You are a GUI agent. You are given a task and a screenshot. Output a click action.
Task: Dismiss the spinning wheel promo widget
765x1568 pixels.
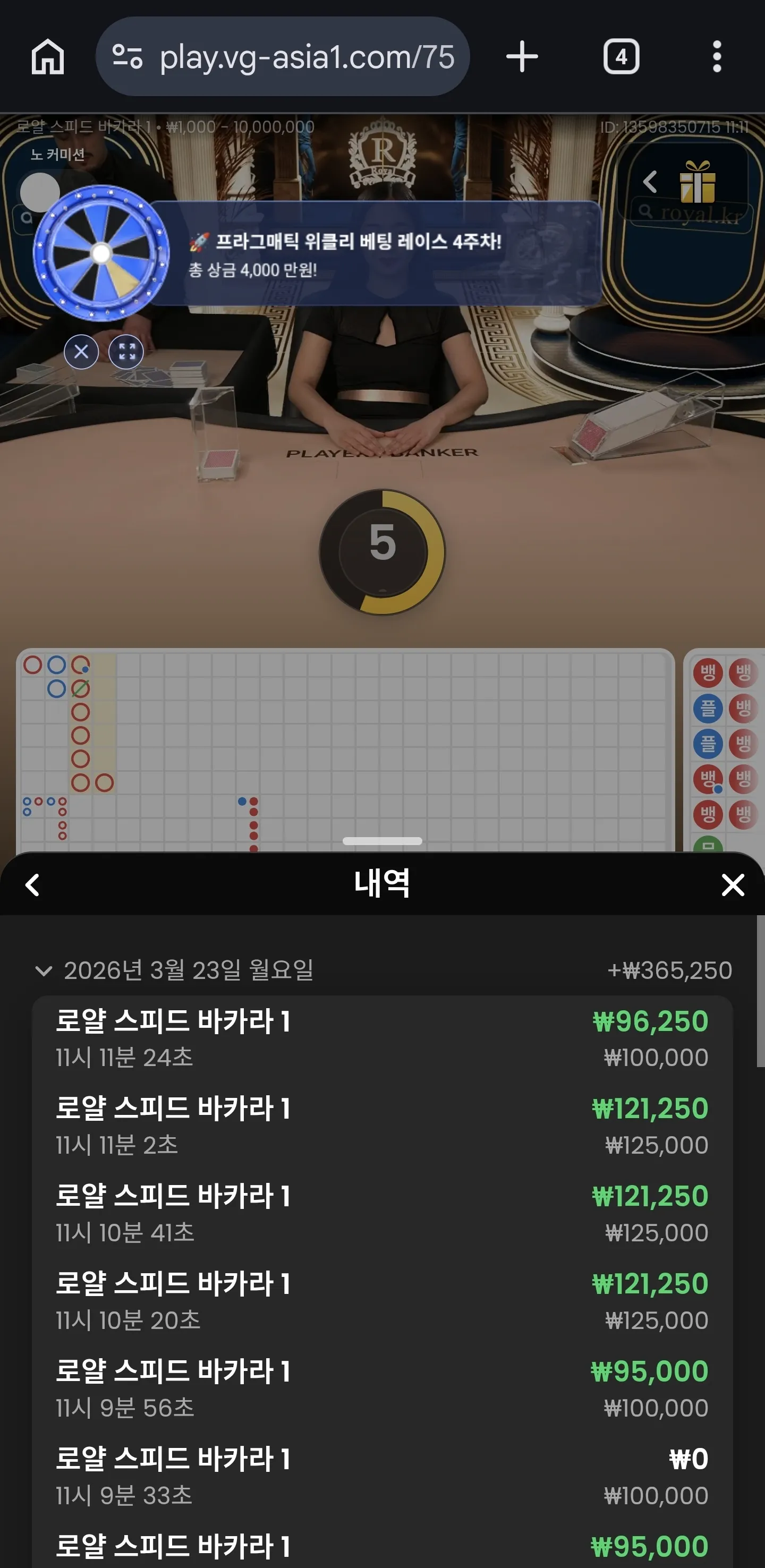point(82,351)
